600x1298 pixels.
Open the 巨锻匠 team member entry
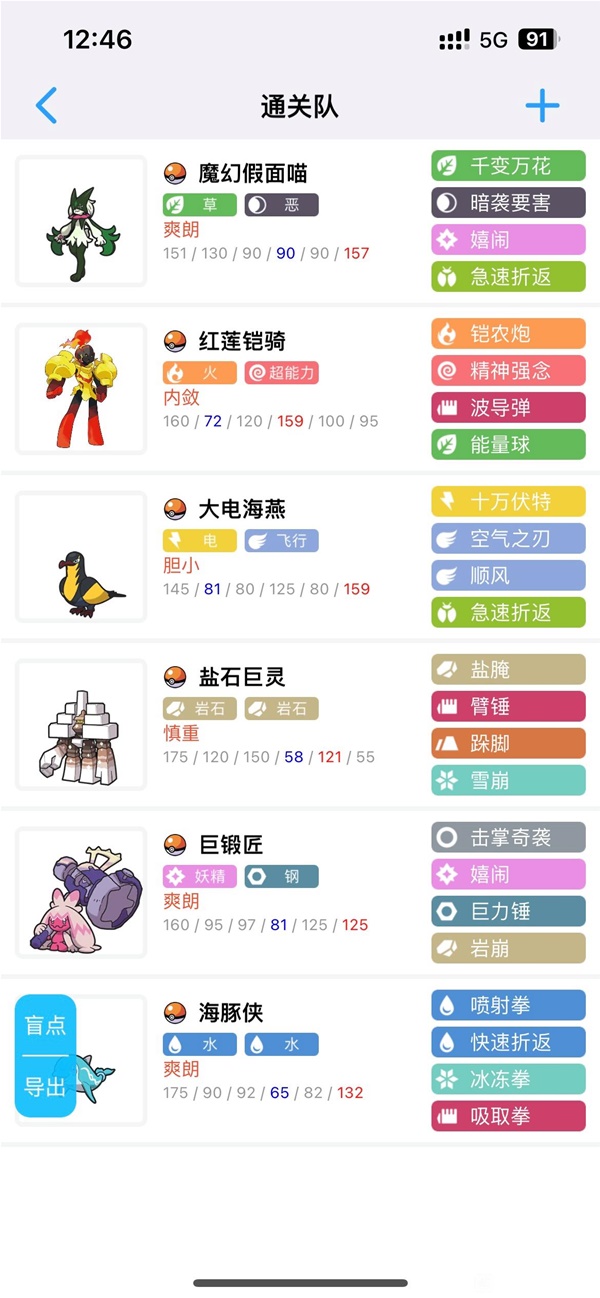230,845
